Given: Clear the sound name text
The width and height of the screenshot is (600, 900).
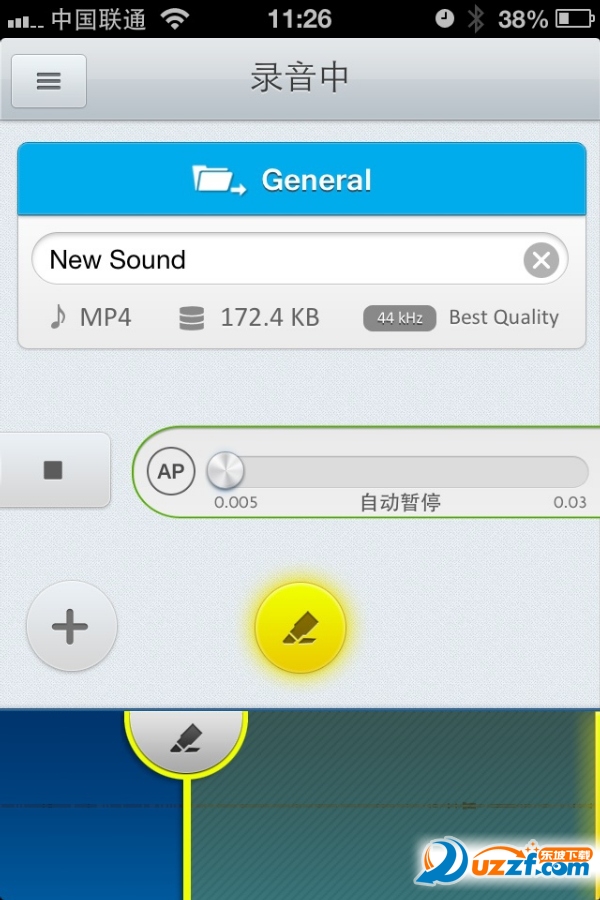Looking at the screenshot, I should pos(541,261).
